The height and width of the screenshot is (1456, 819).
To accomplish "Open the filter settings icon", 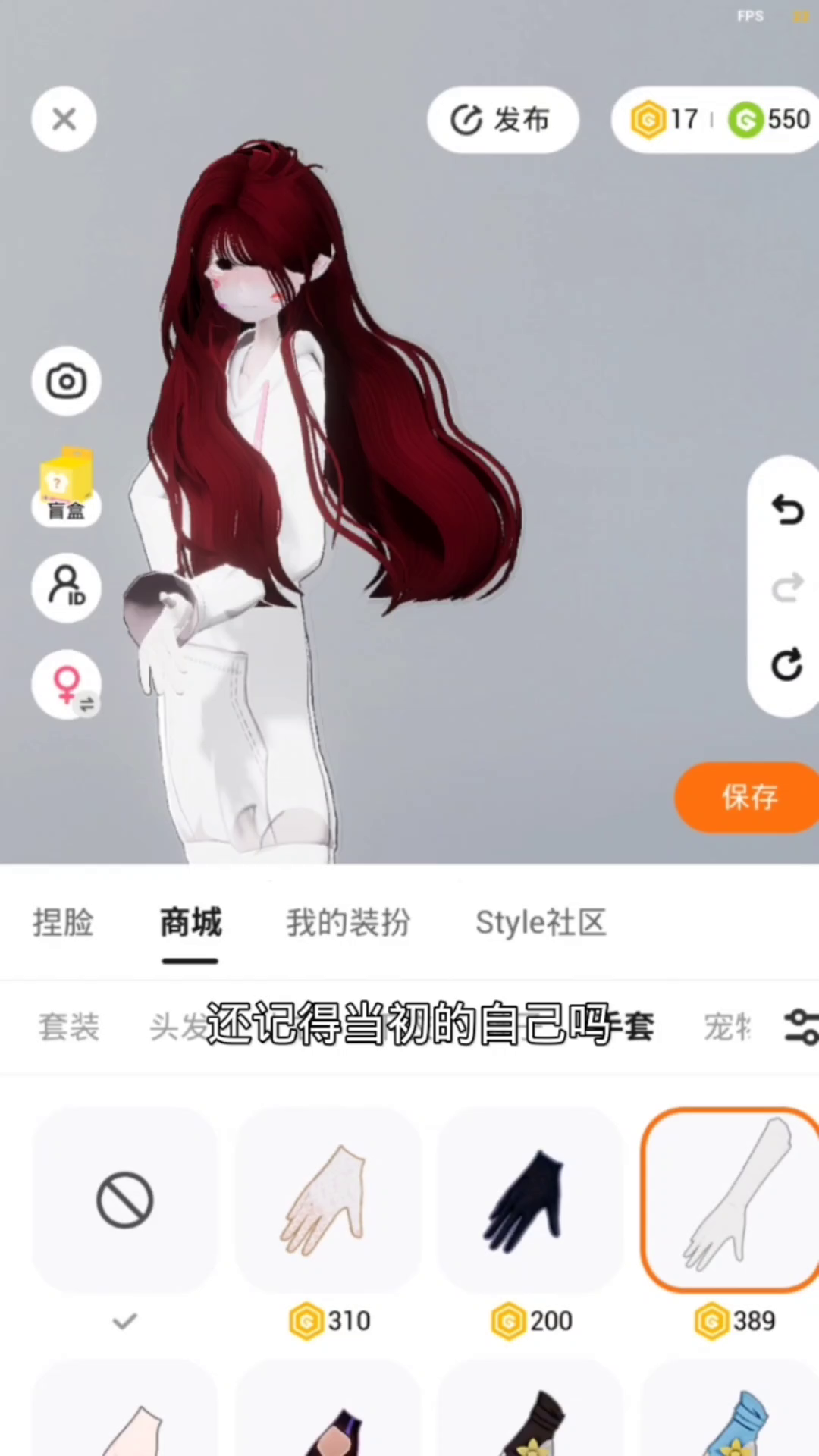I will tap(799, 1027).
